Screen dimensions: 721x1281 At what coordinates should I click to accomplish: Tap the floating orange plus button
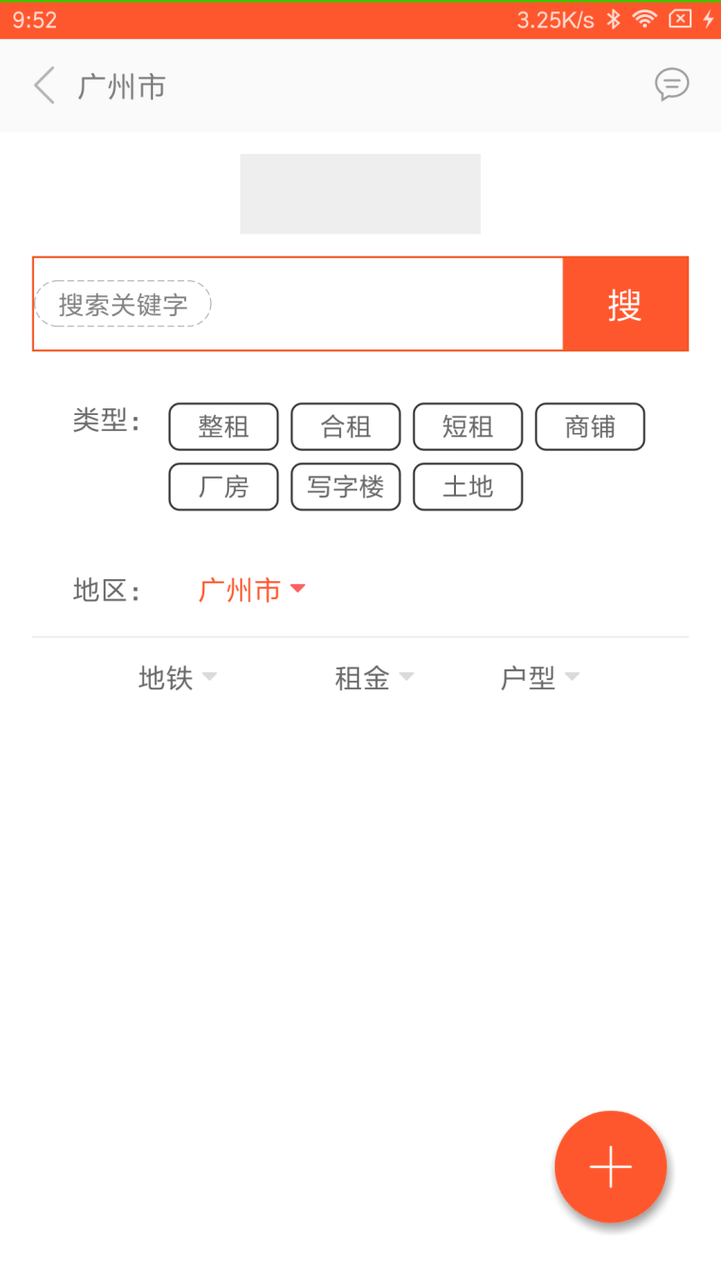tap(610, 1167)
